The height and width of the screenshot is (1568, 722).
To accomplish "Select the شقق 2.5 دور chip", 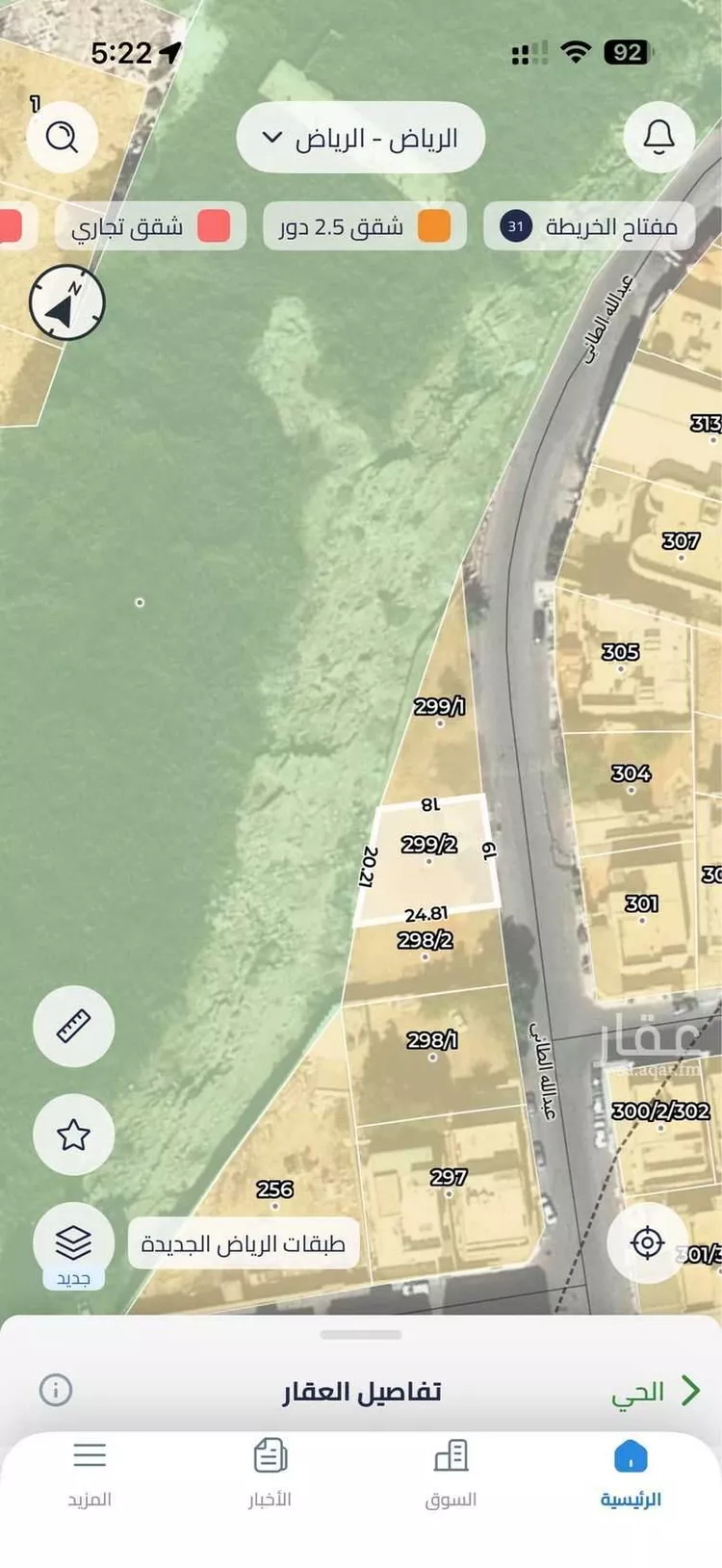I will (x=365, y=227).
